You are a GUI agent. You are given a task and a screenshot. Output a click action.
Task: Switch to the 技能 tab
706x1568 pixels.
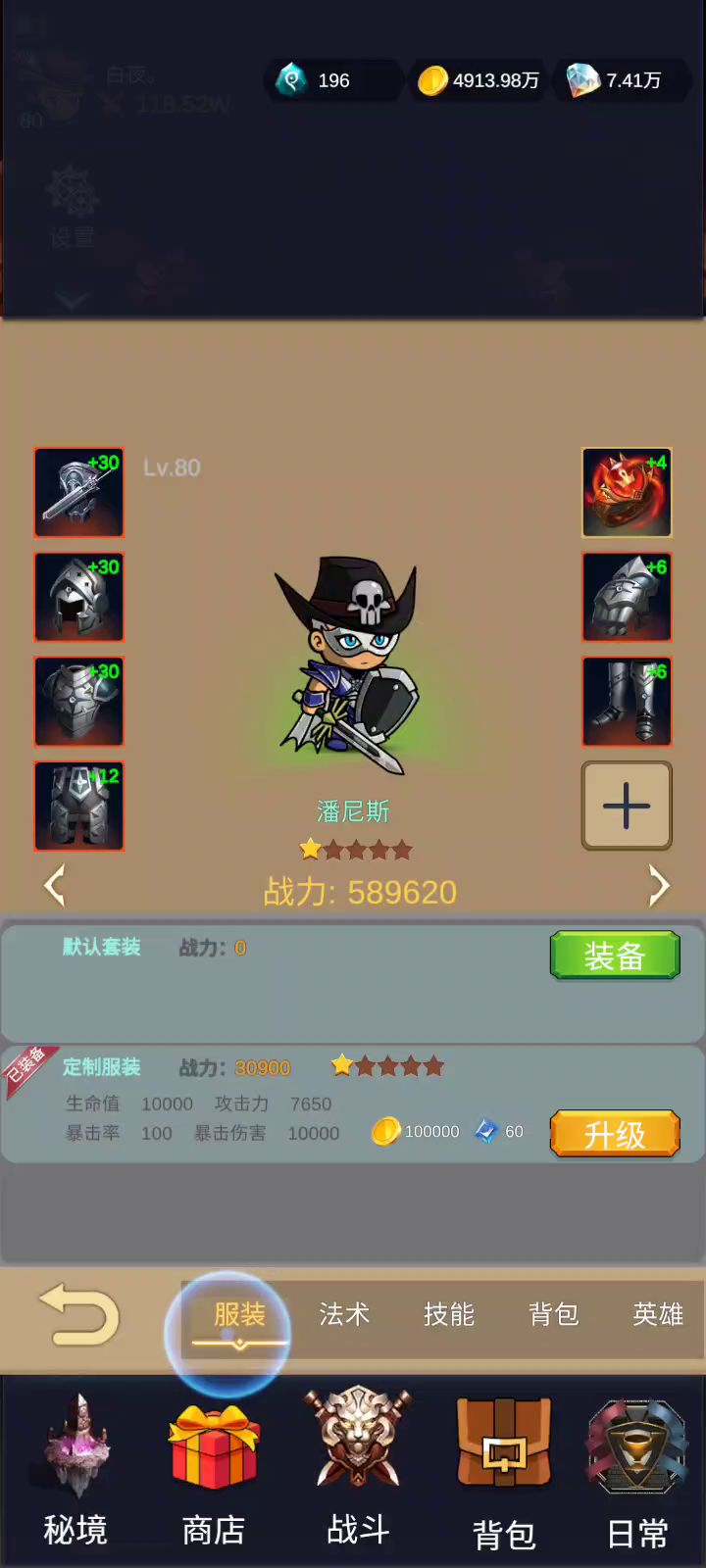pos(449,1314)
